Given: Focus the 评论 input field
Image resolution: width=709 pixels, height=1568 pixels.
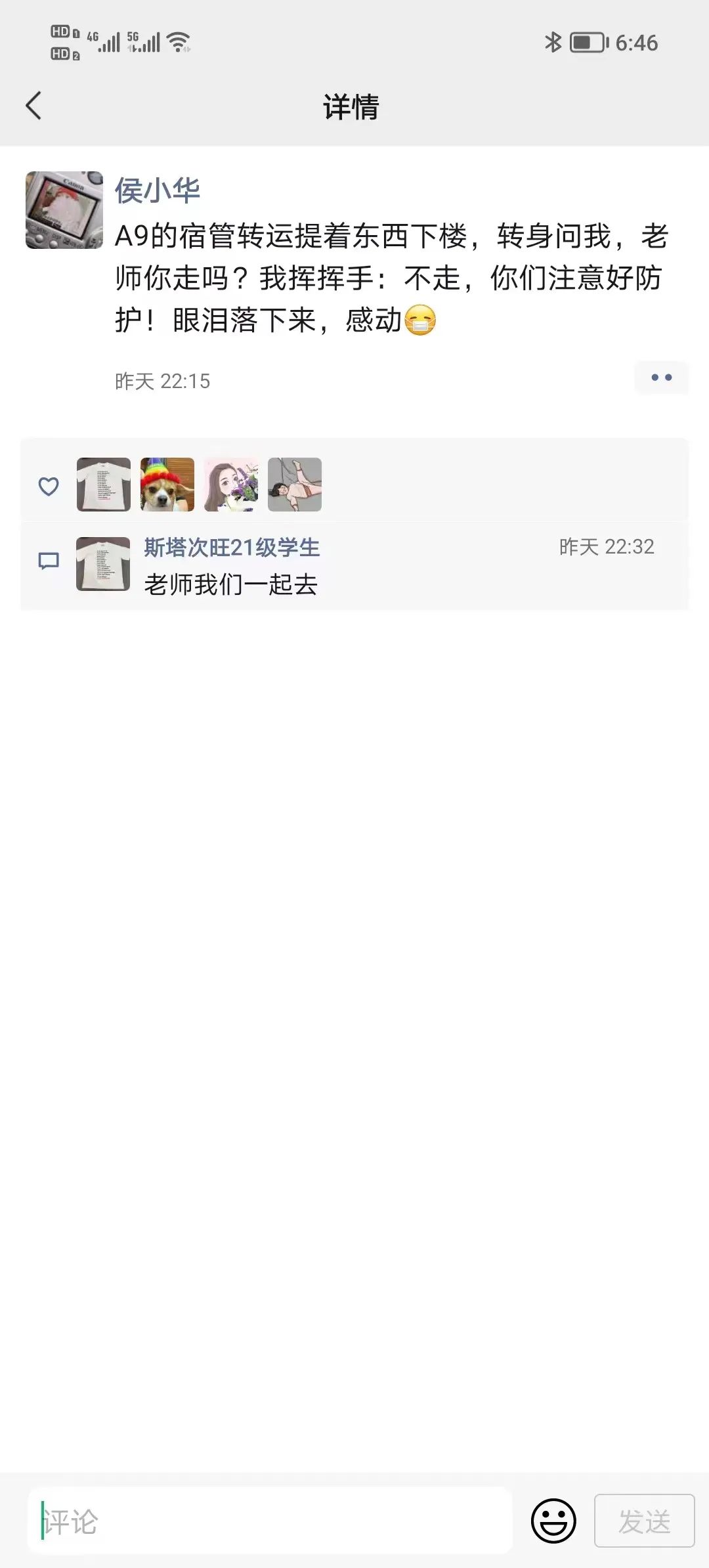Looking at the screenshot, I should [x=269, y=1521].
